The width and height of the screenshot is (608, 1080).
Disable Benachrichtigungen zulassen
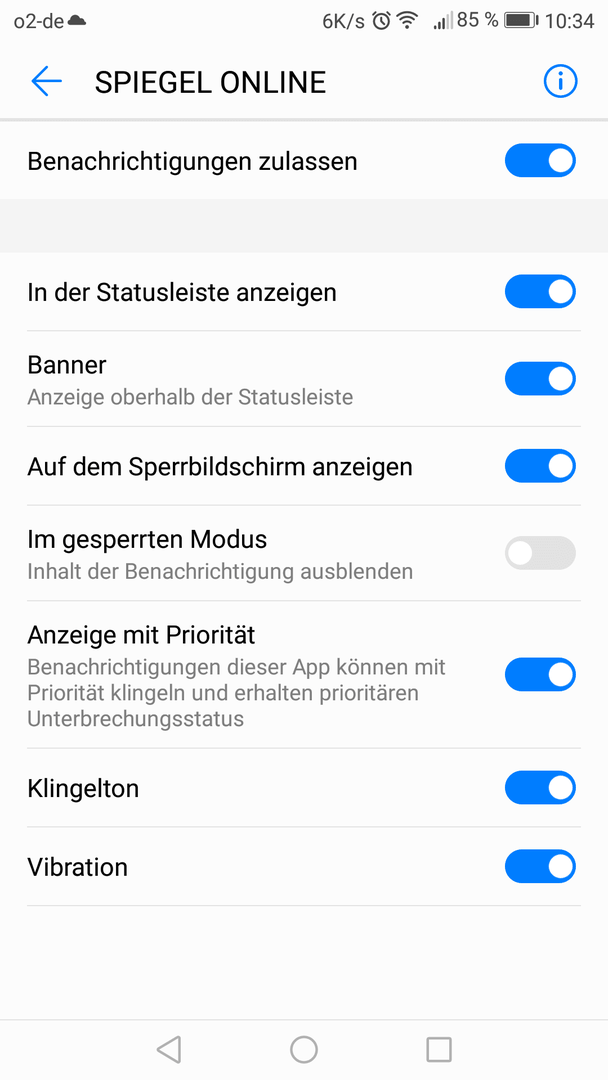[540, 160]
